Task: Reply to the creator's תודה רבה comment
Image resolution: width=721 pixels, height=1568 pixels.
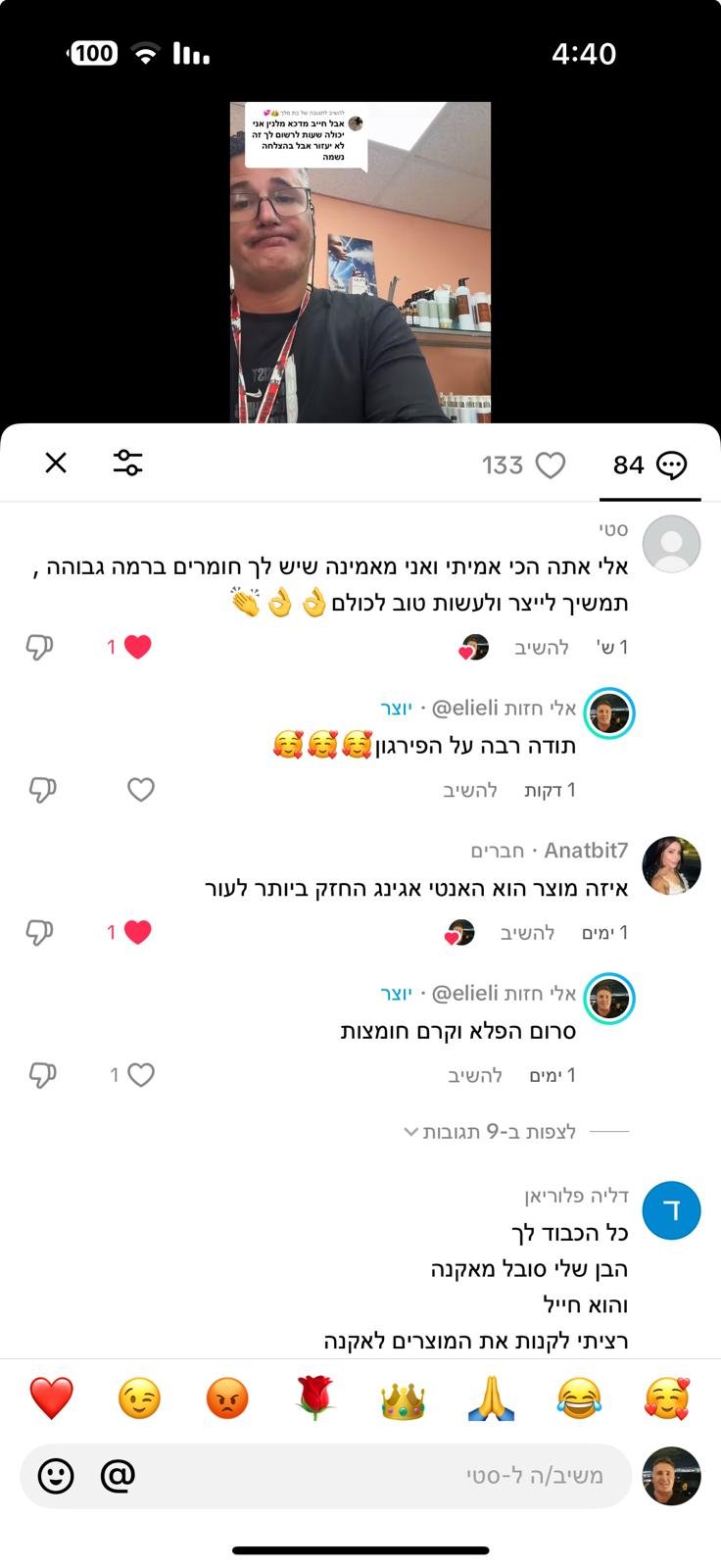Action: pyautogui.click(x=470, y=791)
